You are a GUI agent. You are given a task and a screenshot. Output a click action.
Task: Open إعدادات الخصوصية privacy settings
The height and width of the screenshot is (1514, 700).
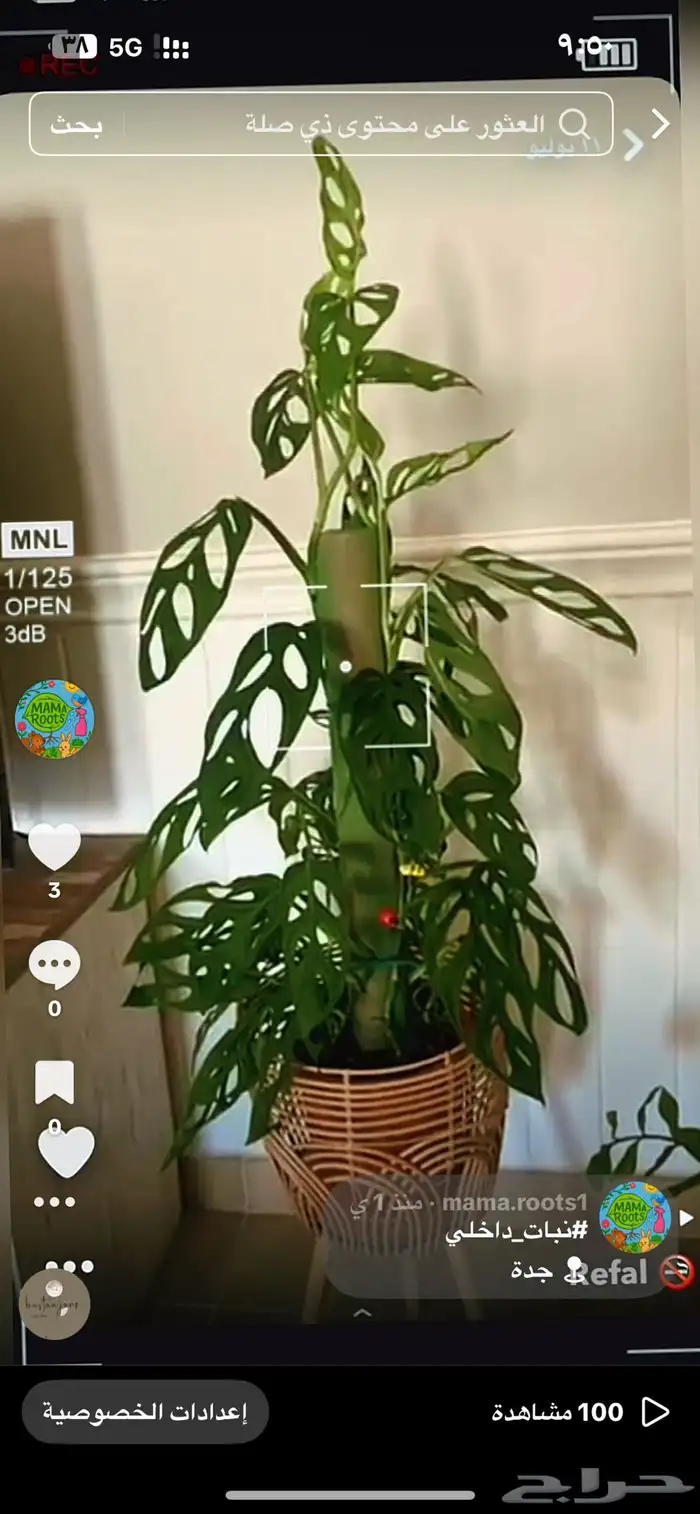(145, 1412)
